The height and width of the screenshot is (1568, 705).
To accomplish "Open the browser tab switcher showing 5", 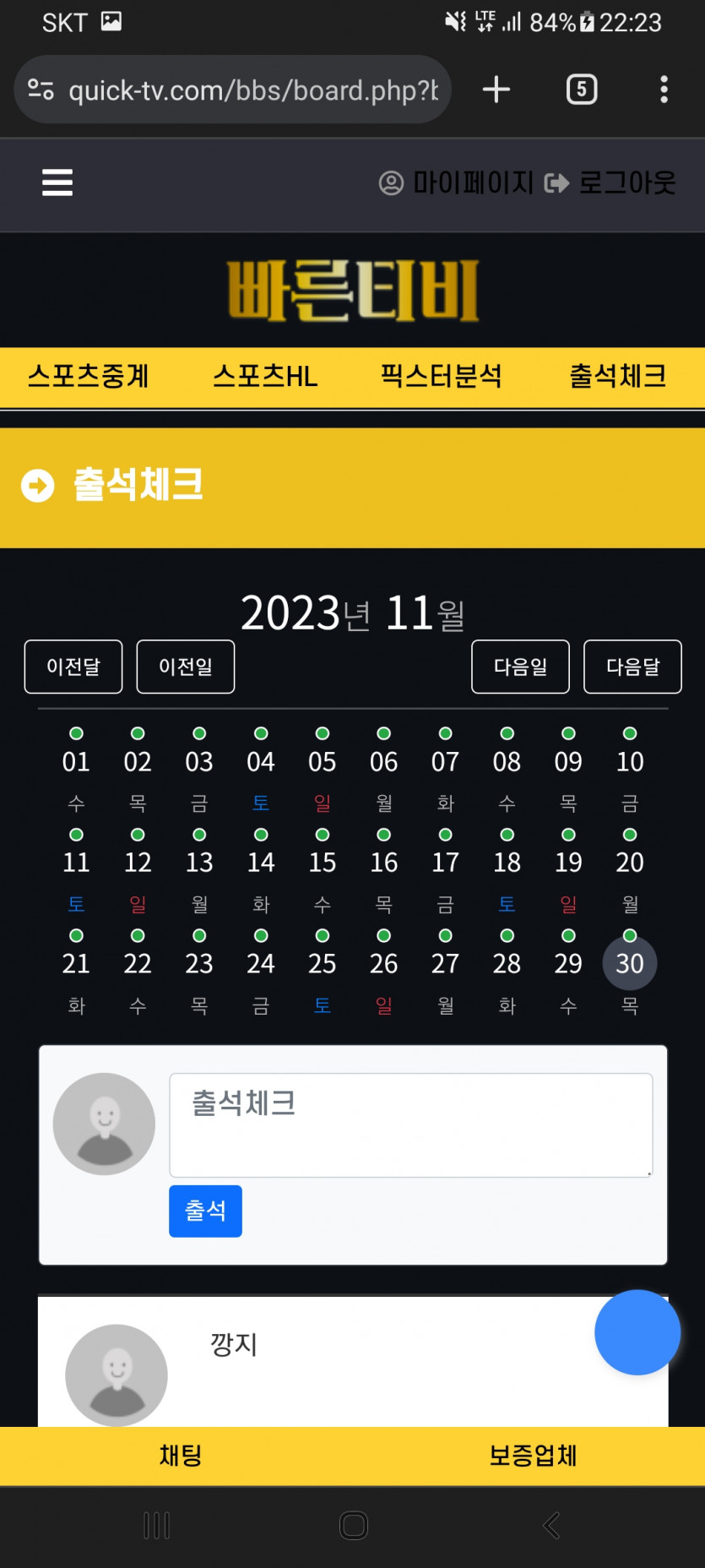I will pyautogui.click(x=582, y=90).
